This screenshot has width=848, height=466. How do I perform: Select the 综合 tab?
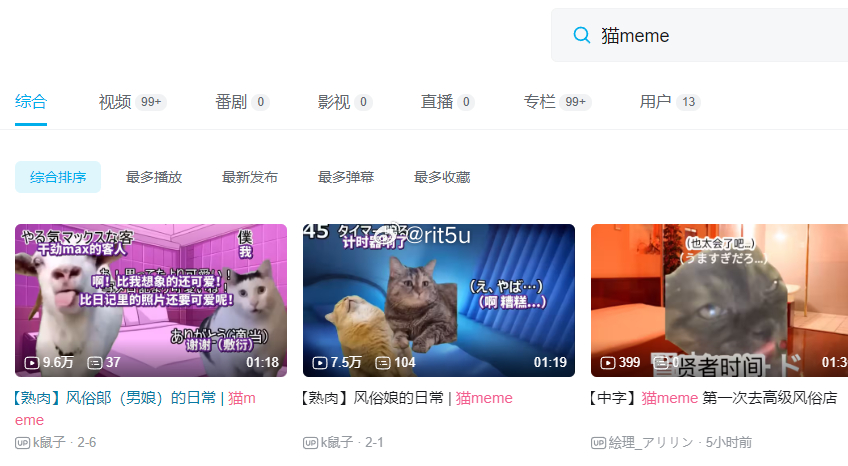tap(31, 102)
